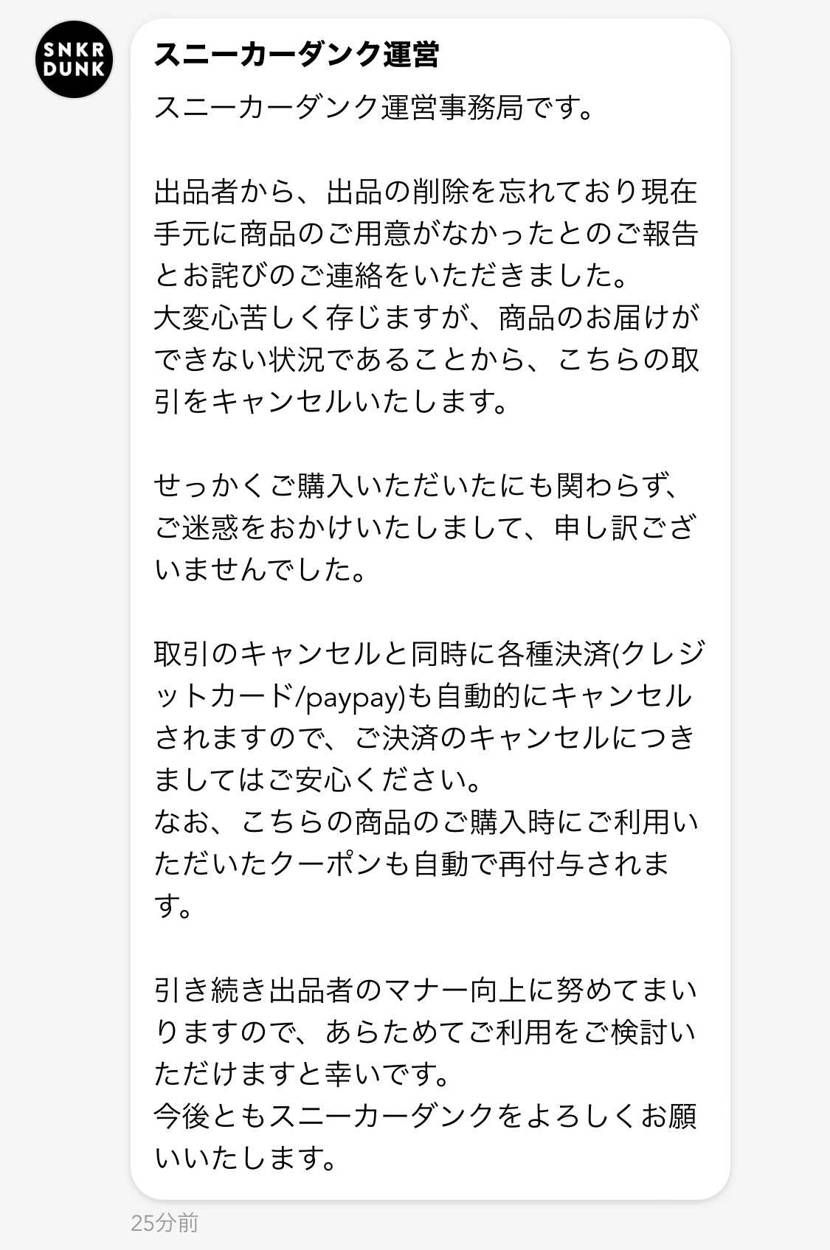
Task: Tap the message bubble from the operator
Action: [430, 600]
